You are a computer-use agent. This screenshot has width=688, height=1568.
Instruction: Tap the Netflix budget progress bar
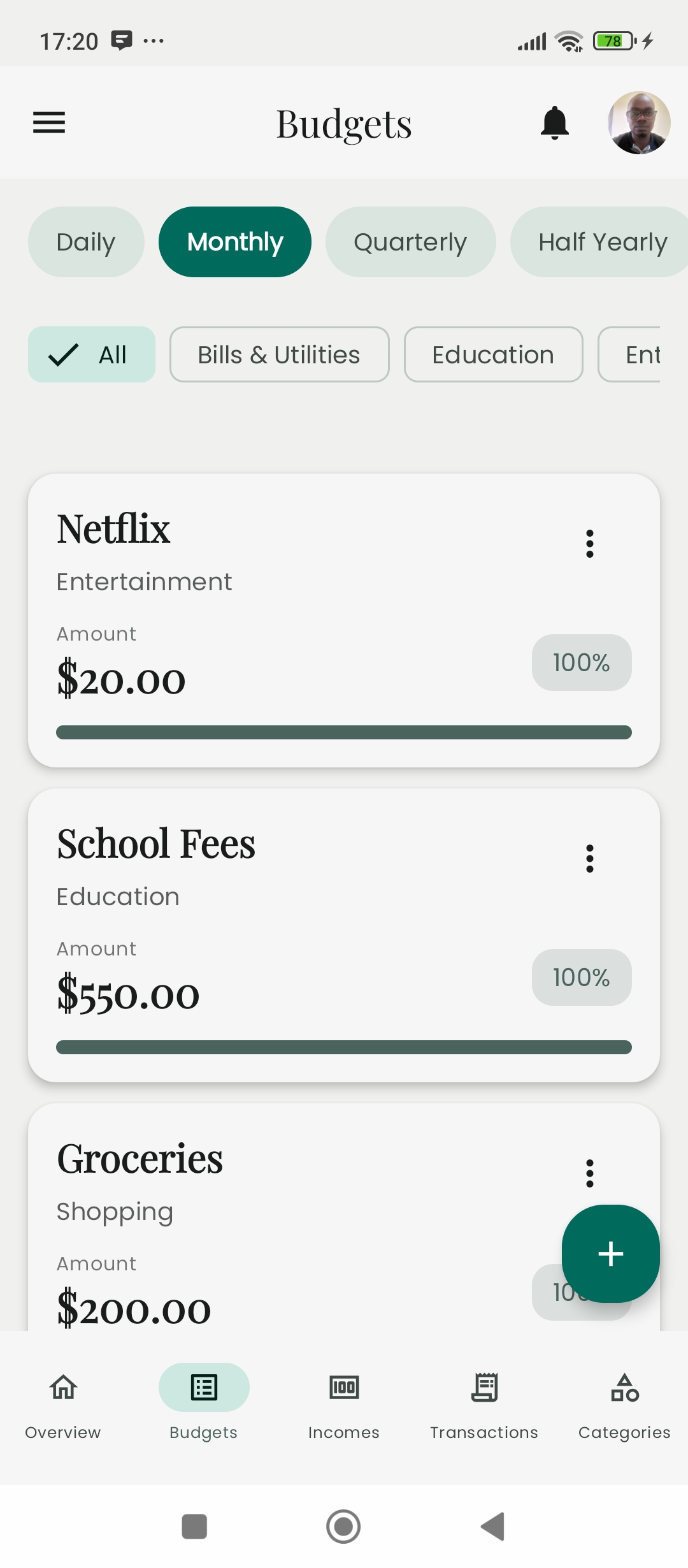click(343, 731)
